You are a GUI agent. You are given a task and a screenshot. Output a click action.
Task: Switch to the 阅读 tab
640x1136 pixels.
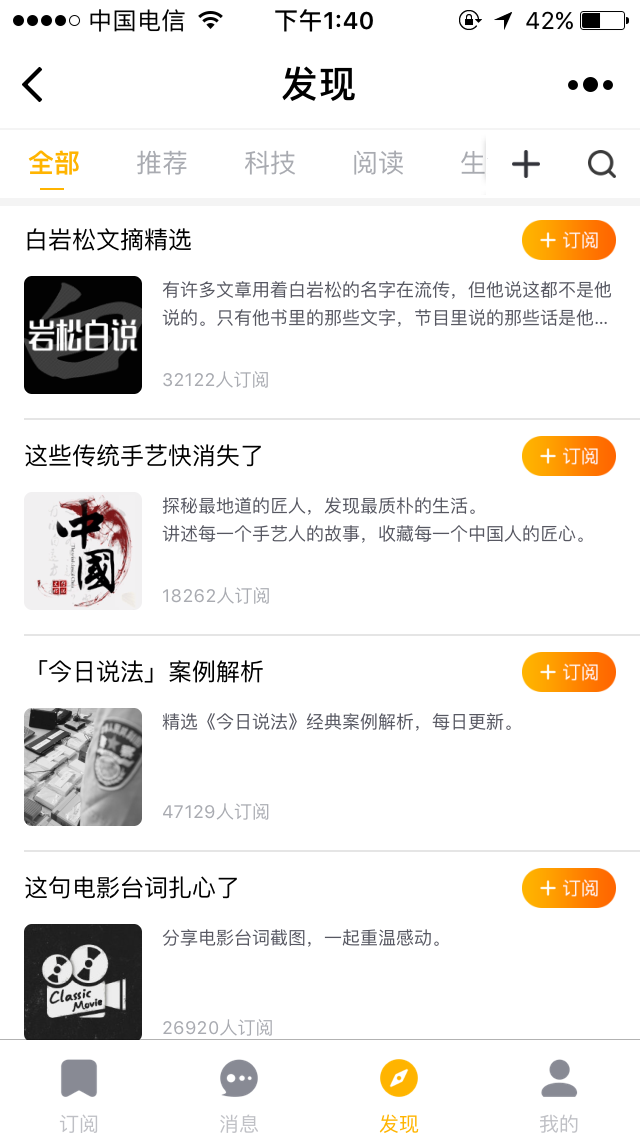pyautogui.click(x=378, y=163)
